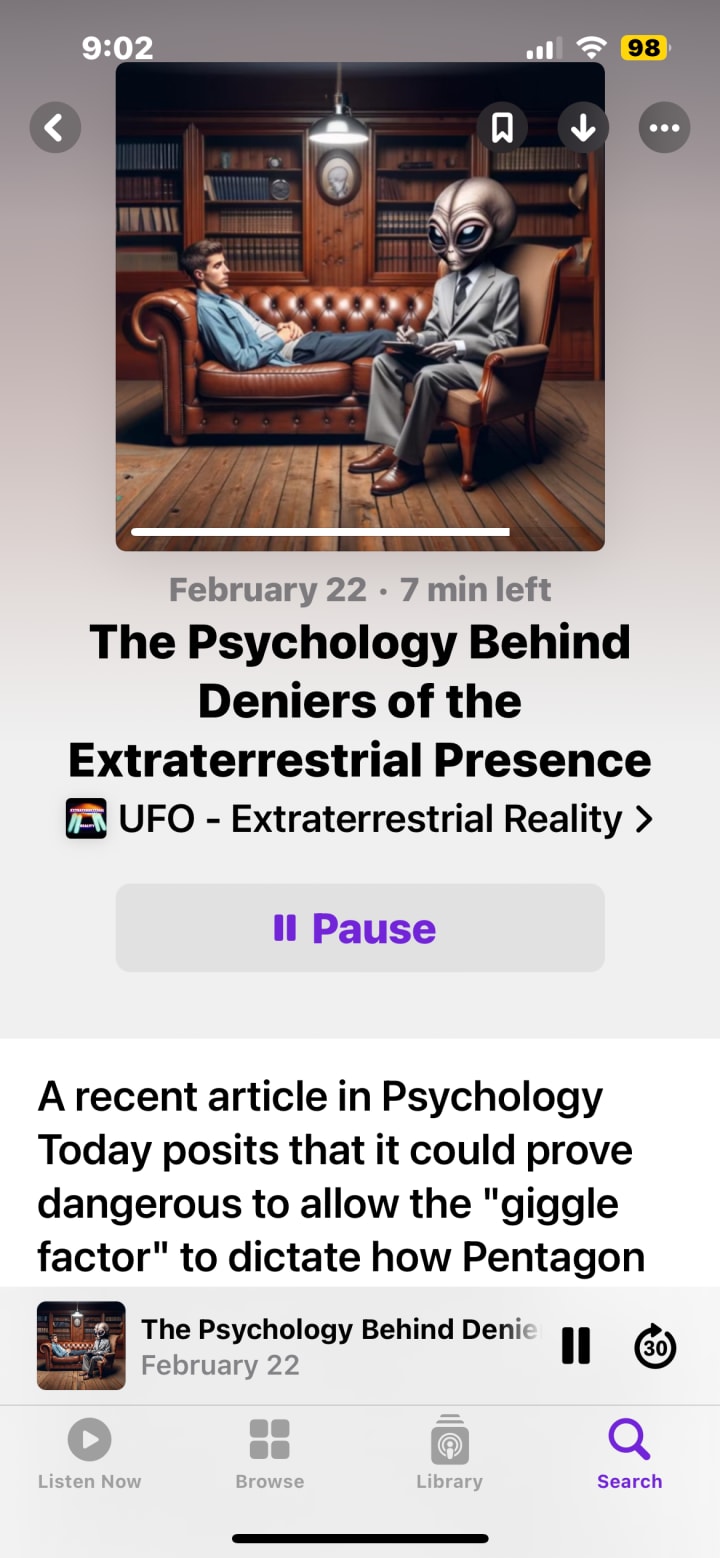Tap the large purple Pause button

(360, 928)
